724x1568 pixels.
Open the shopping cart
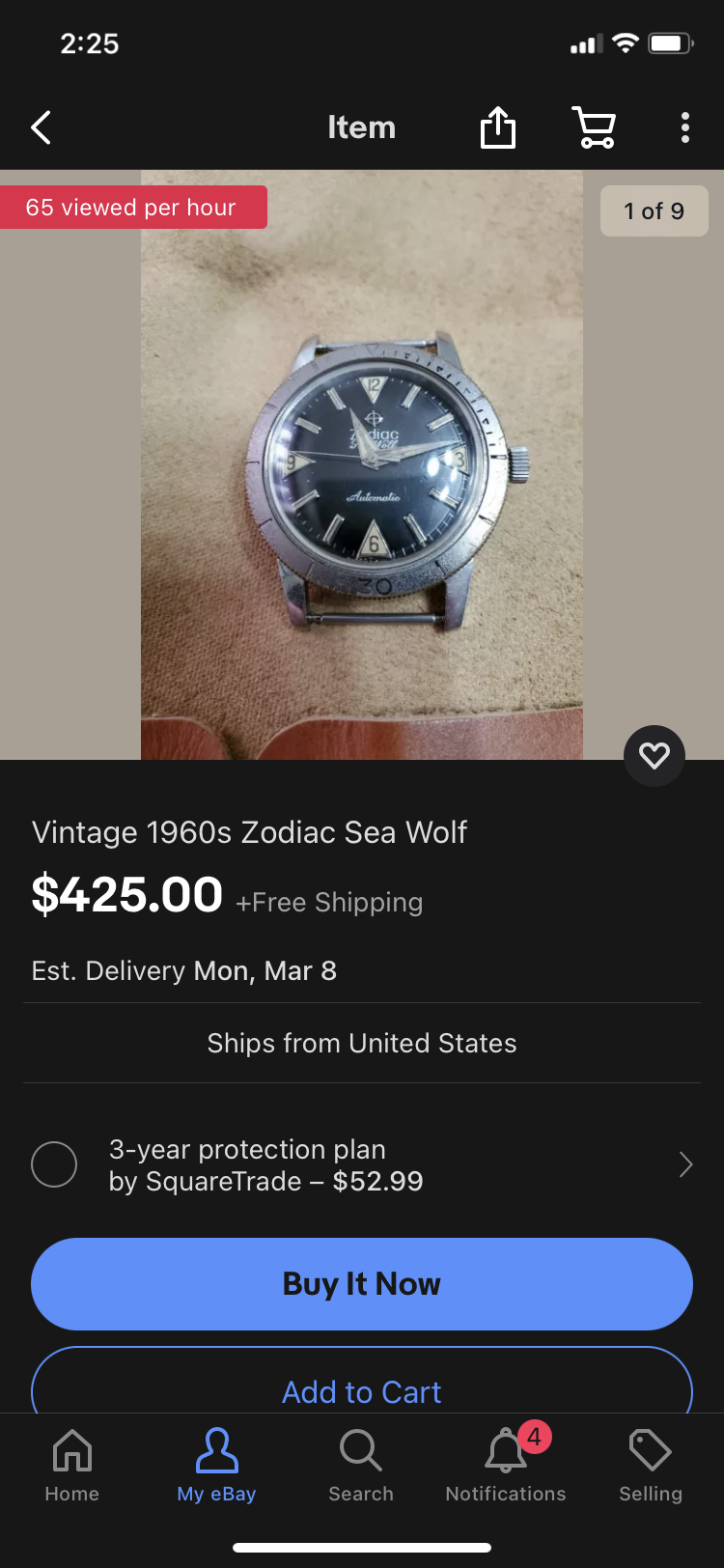coord(594,127)
